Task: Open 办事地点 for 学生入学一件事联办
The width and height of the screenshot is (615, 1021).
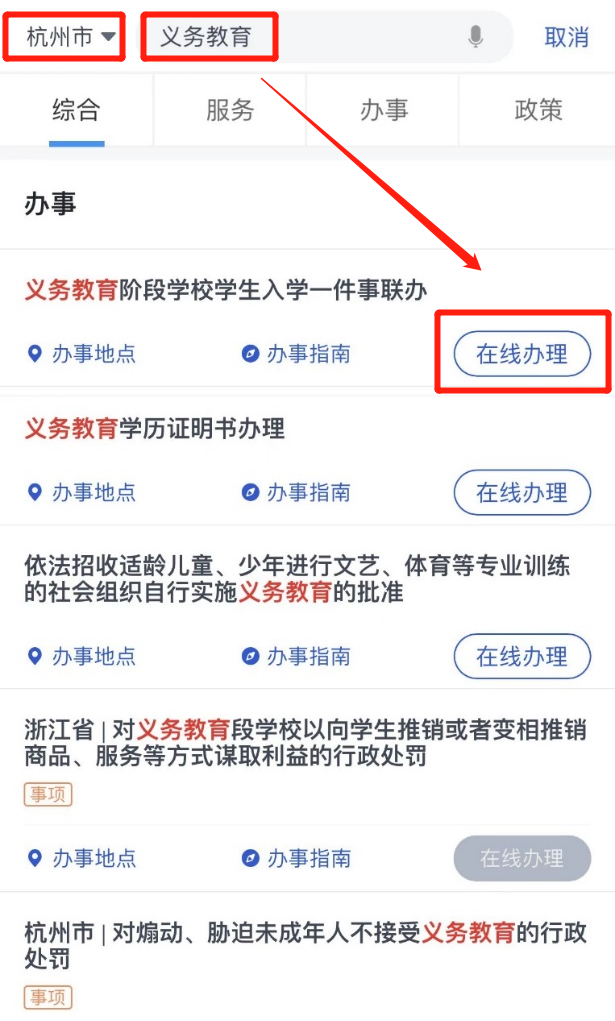Action: click(x=82, y=354)
